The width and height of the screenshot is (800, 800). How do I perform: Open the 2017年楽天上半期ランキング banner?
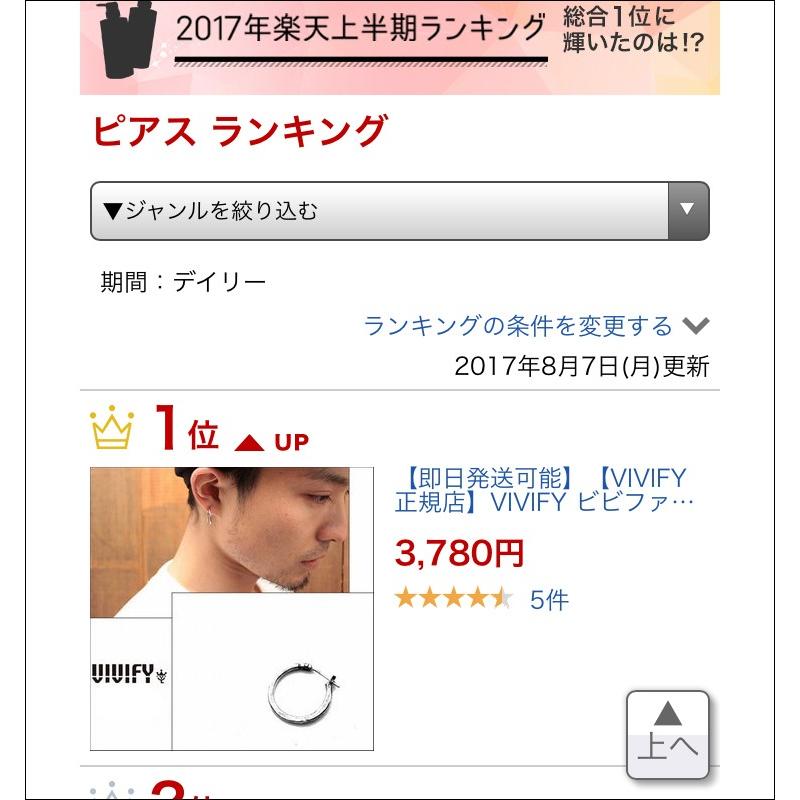tap(399, 47)
